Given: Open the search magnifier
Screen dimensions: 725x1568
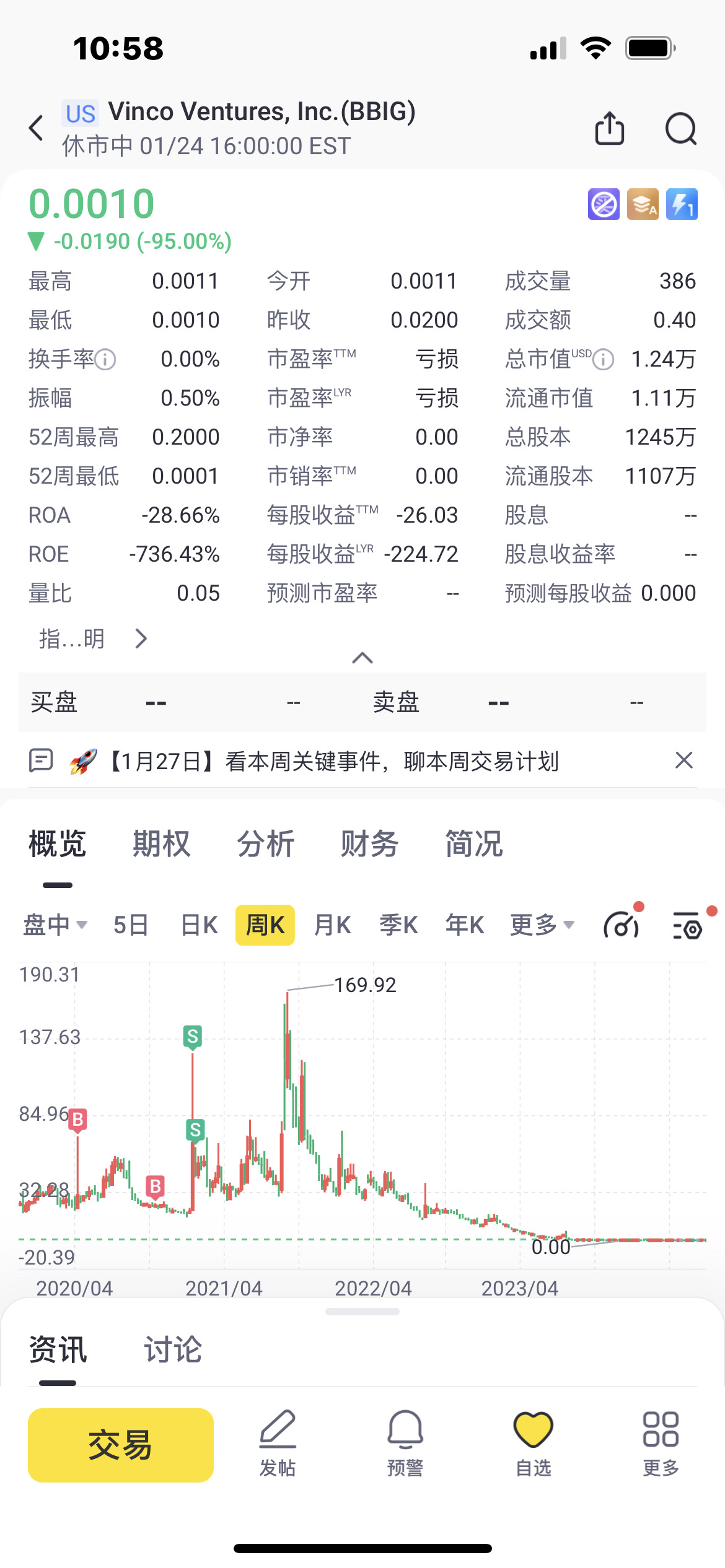Looking at the screenshot, I should point(681,129).
